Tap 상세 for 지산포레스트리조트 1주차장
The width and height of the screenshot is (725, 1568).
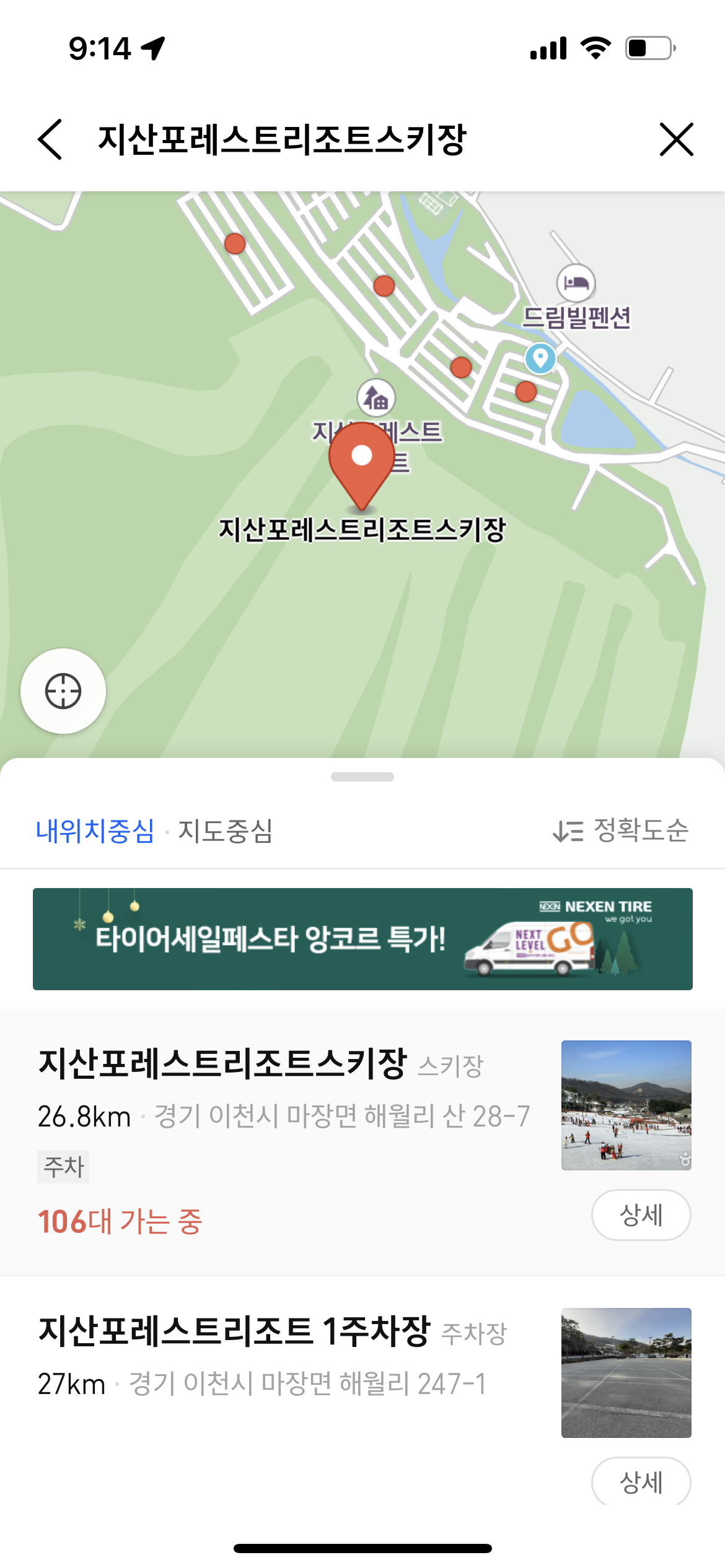pos(641,1481)
